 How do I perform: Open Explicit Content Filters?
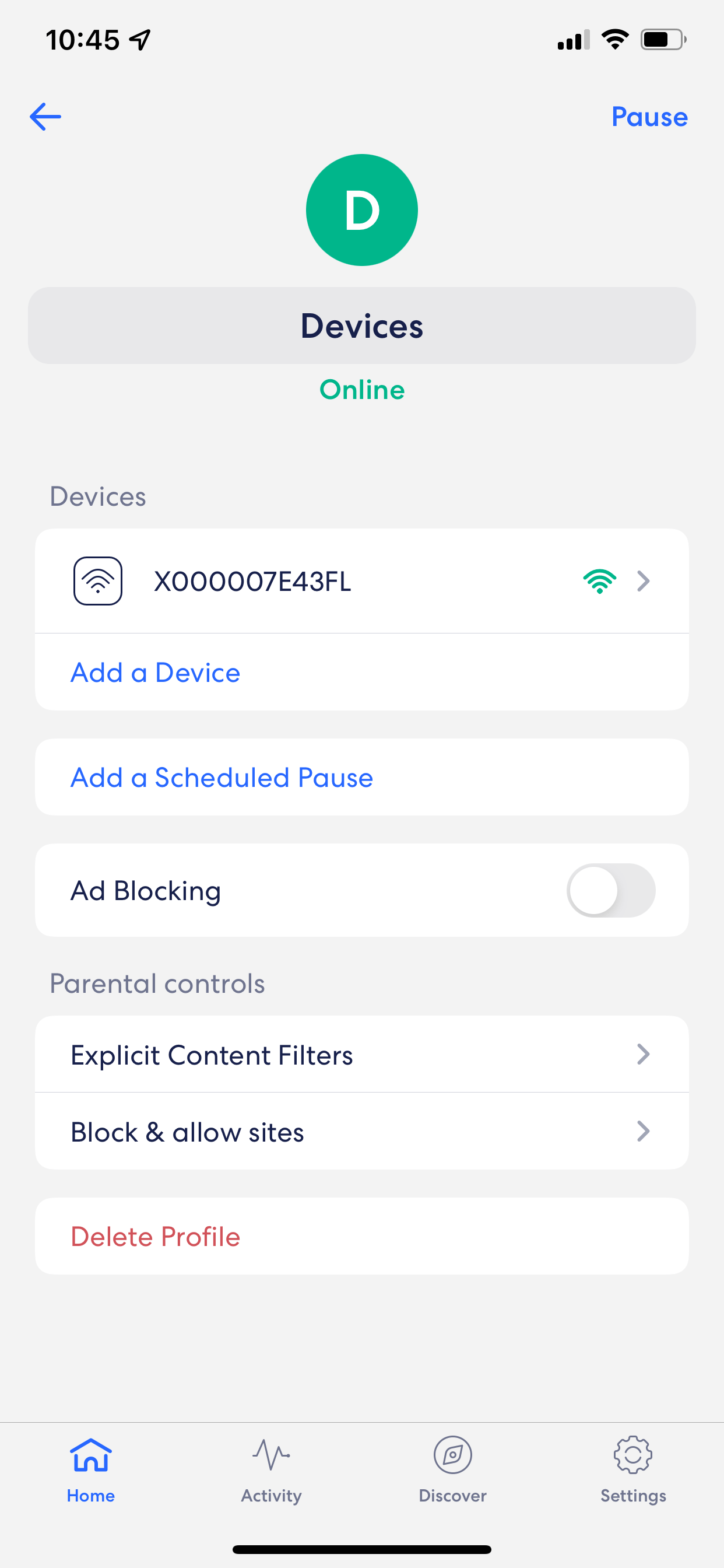[361, 1054]
